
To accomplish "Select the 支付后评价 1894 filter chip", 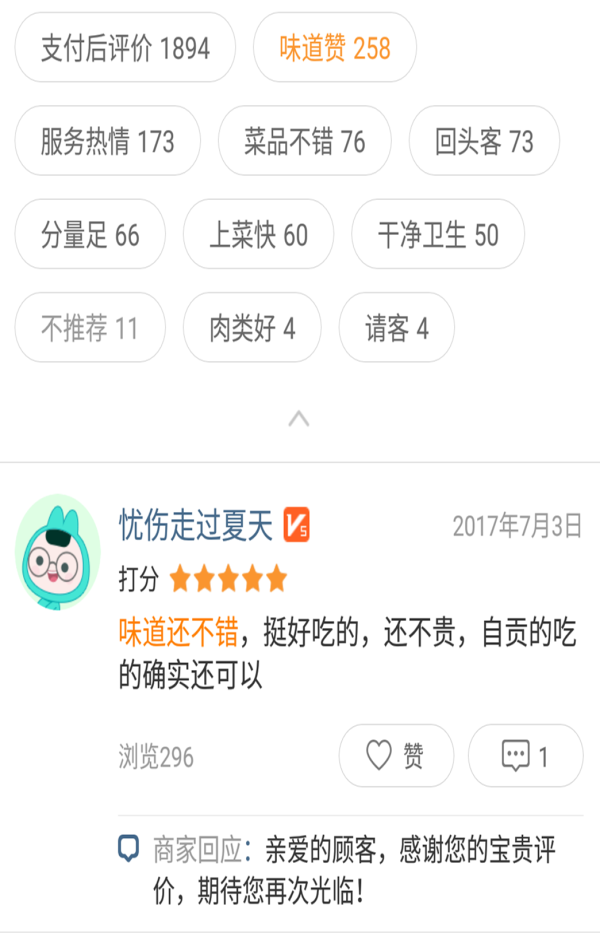I will [125, 48].
